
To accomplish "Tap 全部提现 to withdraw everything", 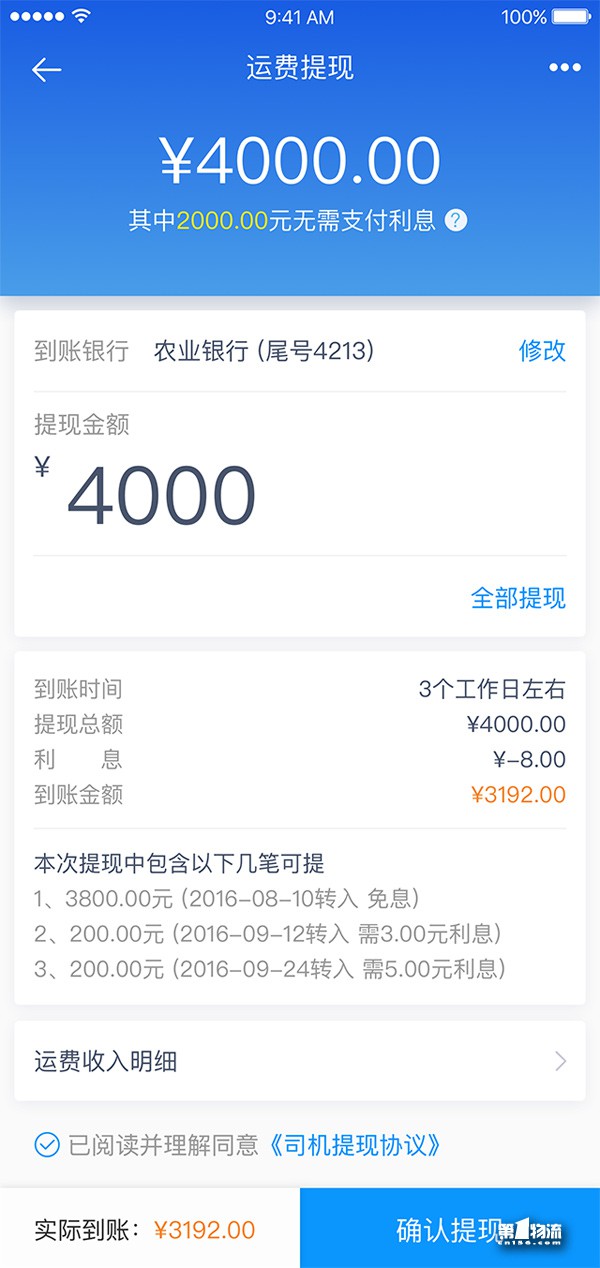I will [x=518, y=598].
